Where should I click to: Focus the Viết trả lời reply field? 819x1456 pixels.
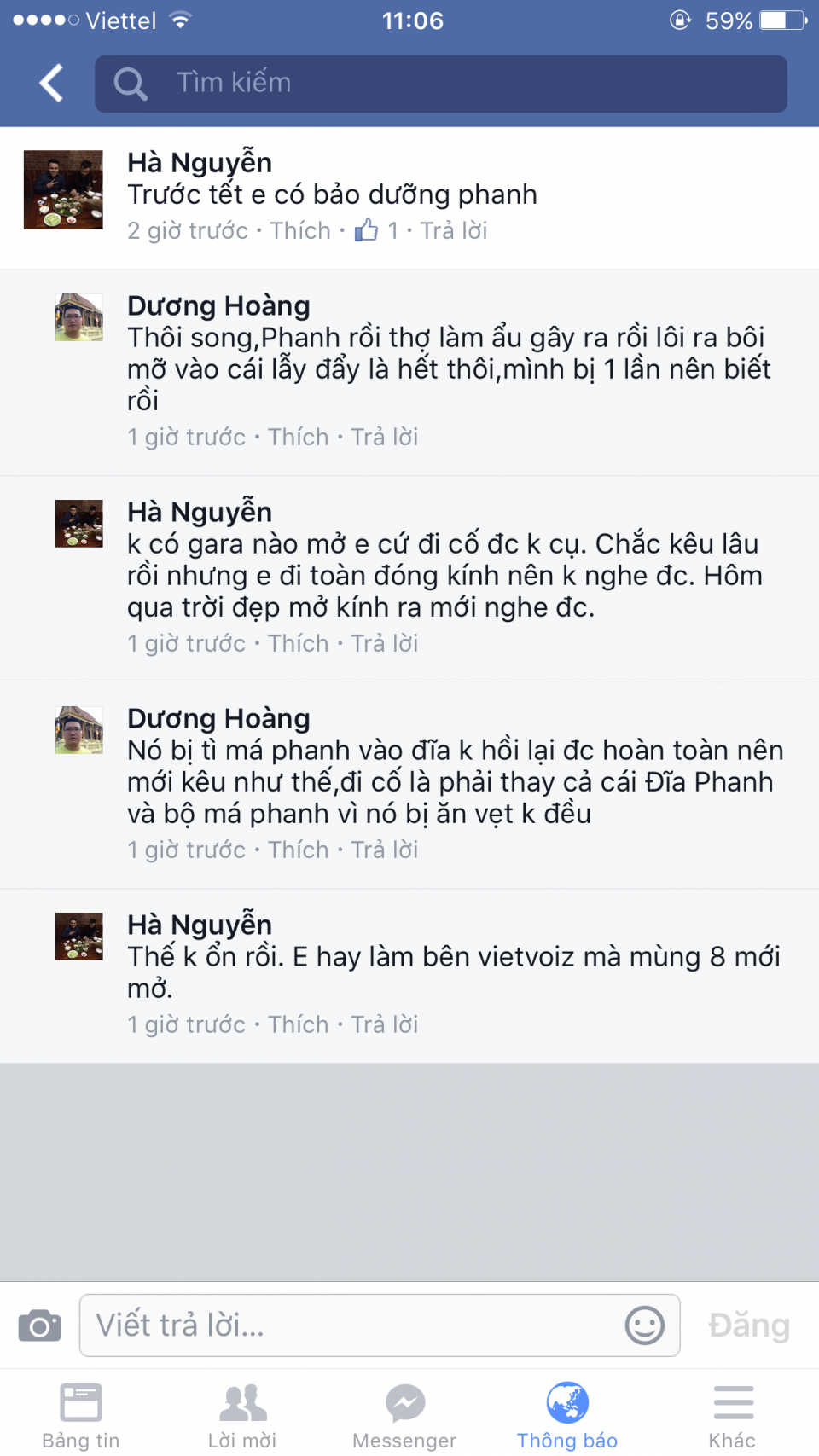pos(350,1325)
